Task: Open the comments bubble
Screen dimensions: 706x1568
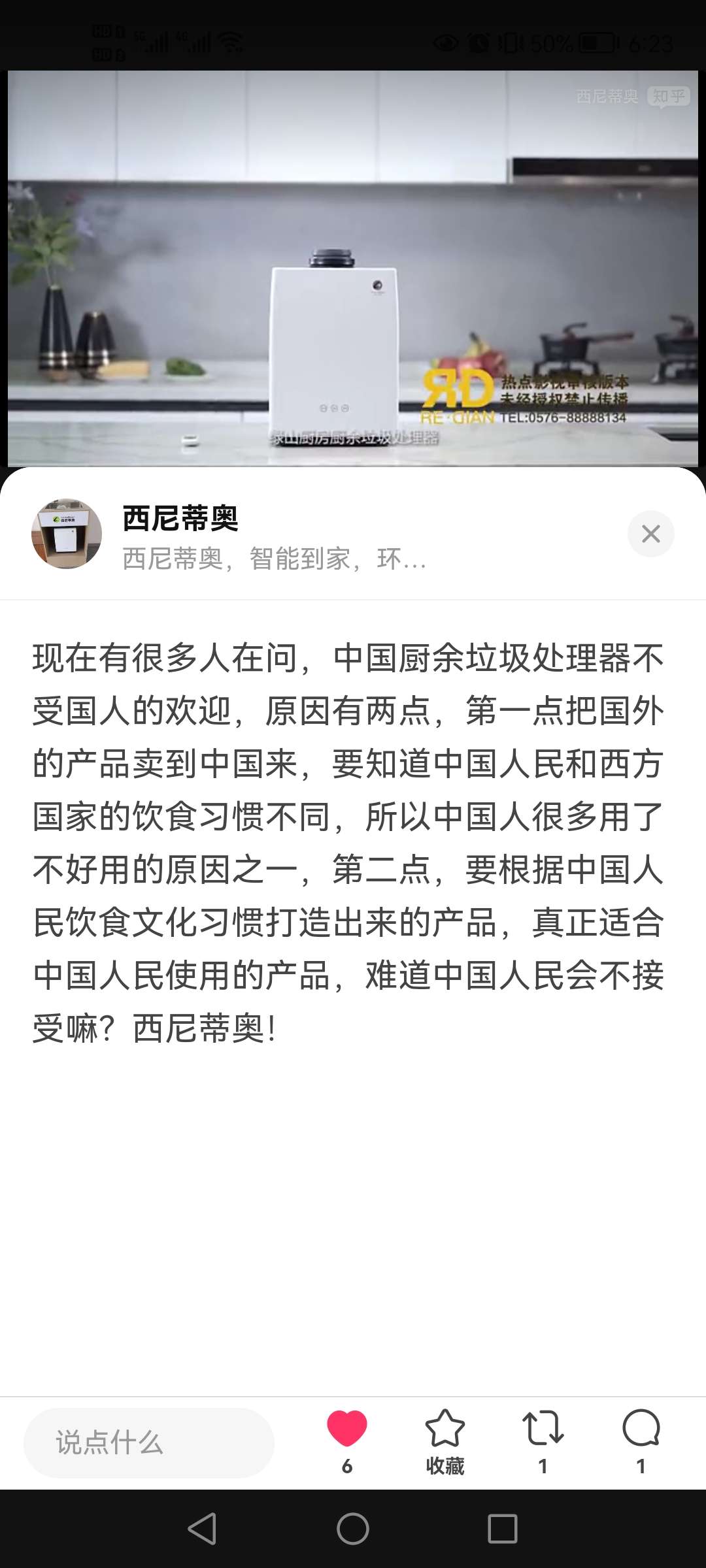Action: [641, 1430]
